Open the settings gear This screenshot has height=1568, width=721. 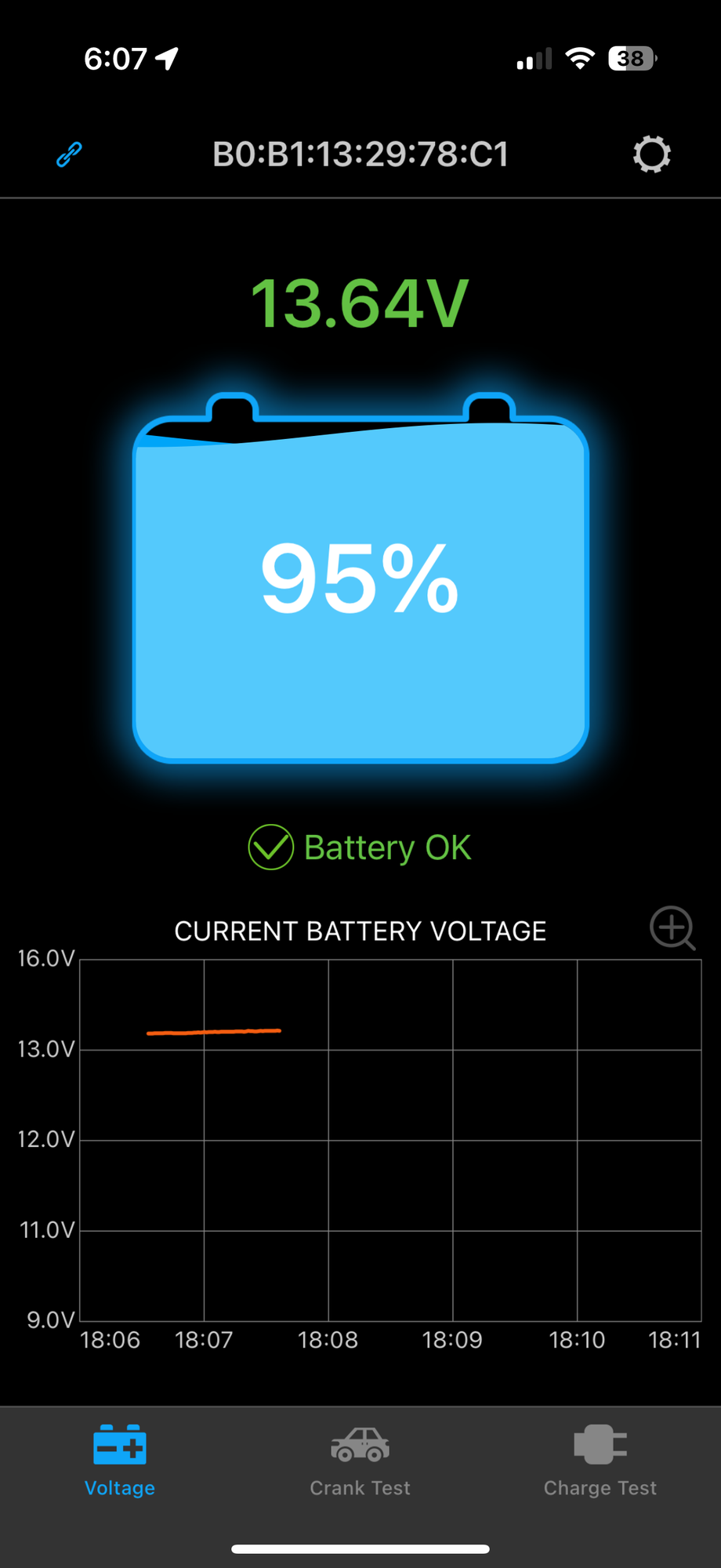coord(651,154)
